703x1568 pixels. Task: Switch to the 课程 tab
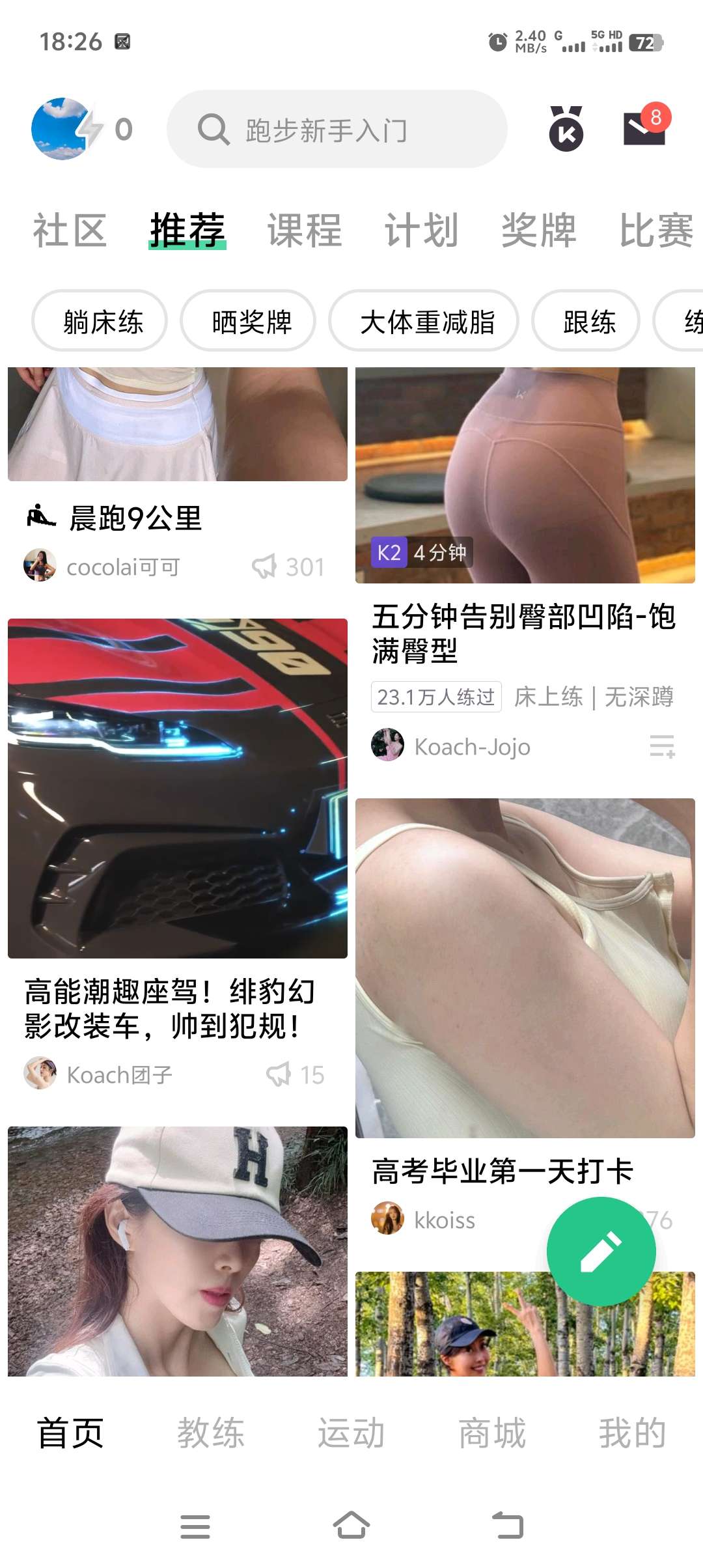pos(304,231)
